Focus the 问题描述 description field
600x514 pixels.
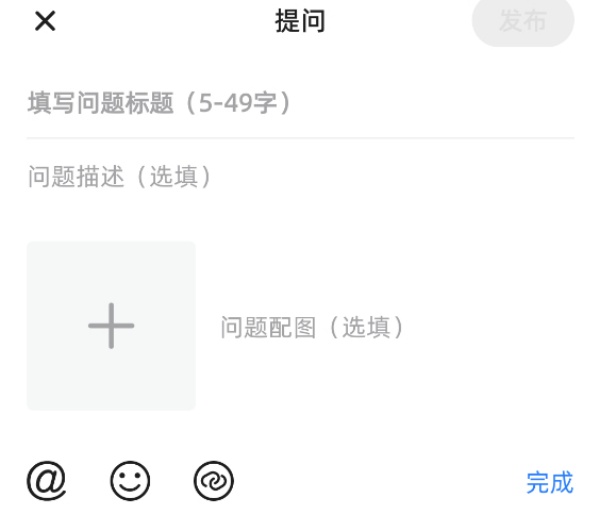300,177
